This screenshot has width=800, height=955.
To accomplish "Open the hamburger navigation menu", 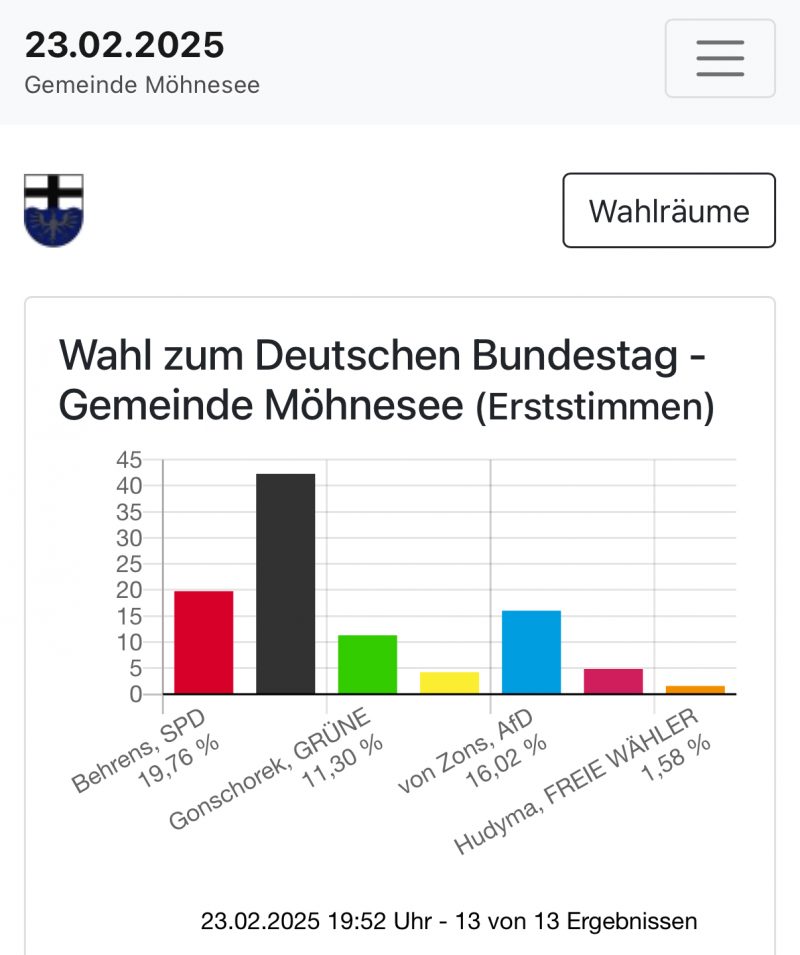I will pos(720,58).
